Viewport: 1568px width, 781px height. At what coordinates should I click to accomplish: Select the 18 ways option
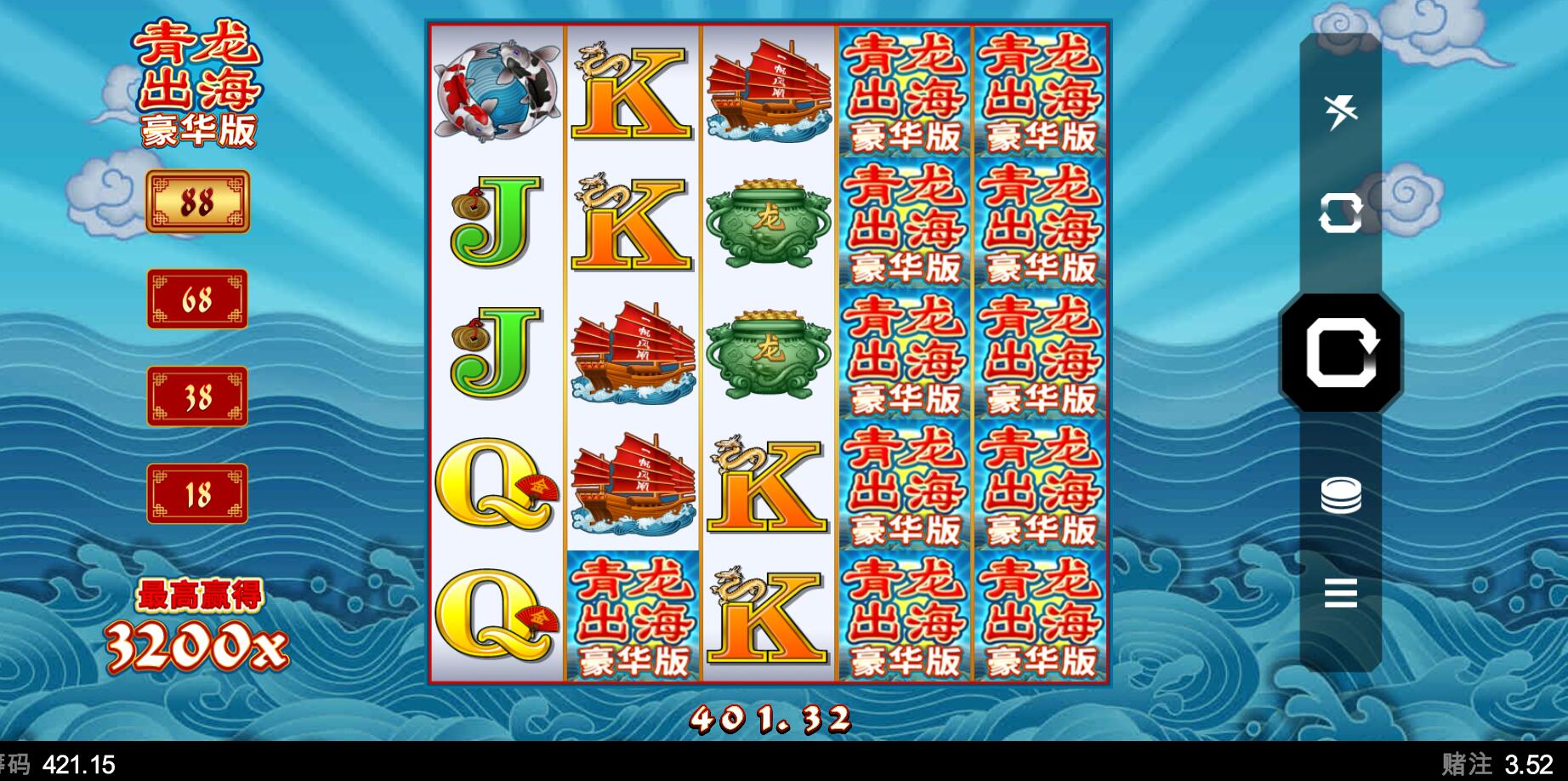point(197,493)
